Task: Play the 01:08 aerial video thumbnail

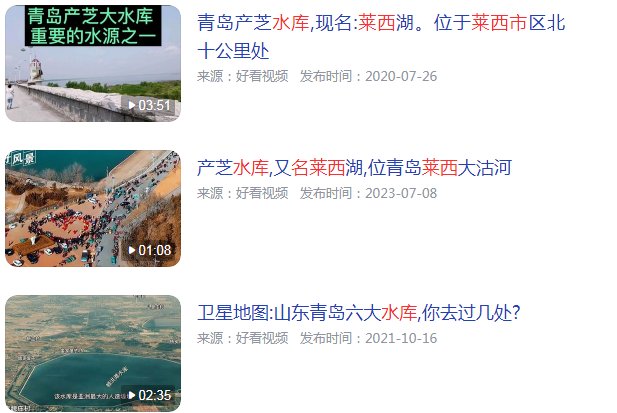Action: (93, 209)
